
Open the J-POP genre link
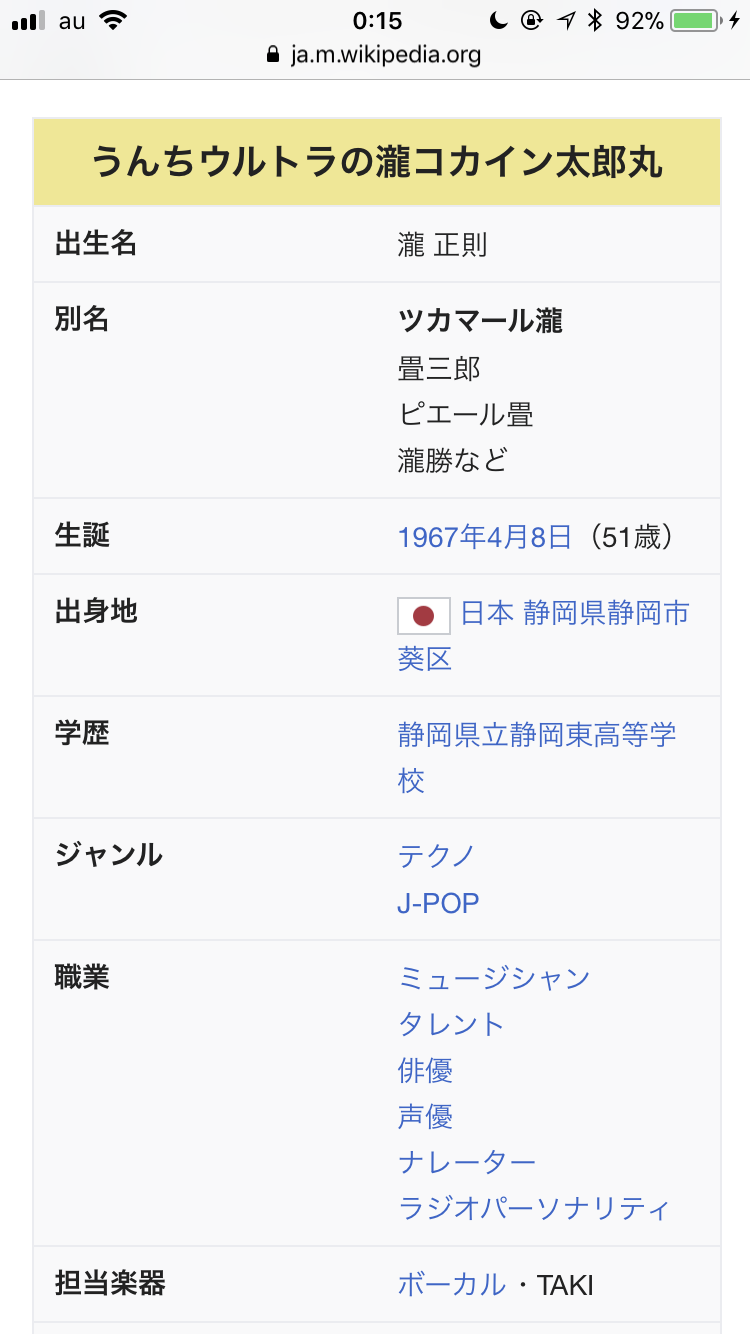coord(438,903)
